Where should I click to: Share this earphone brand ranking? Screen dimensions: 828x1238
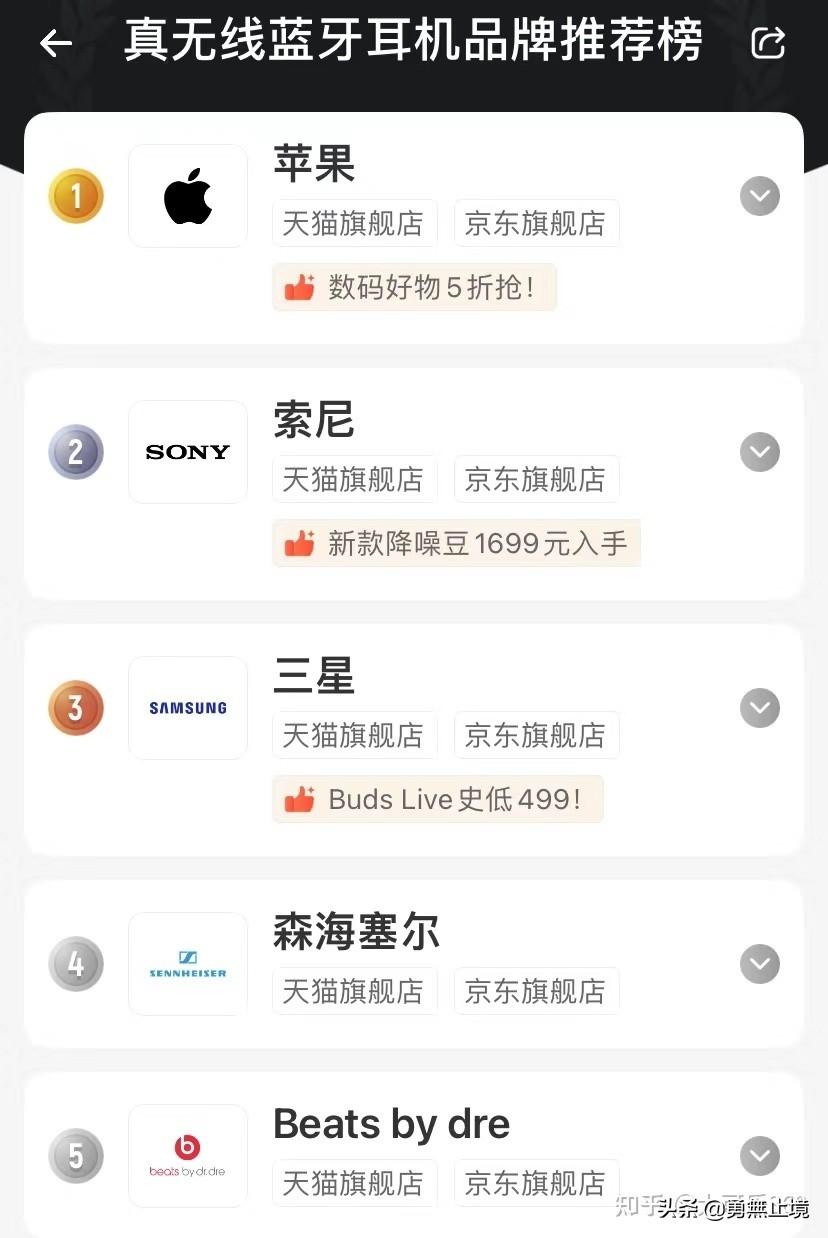[x=768, y=43]
